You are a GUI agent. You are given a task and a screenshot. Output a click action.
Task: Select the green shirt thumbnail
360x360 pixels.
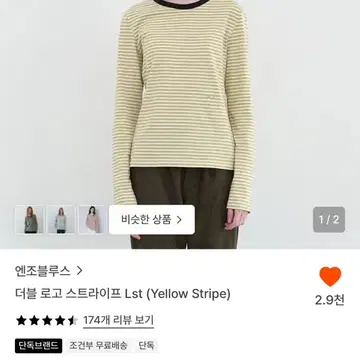point(30,220)
